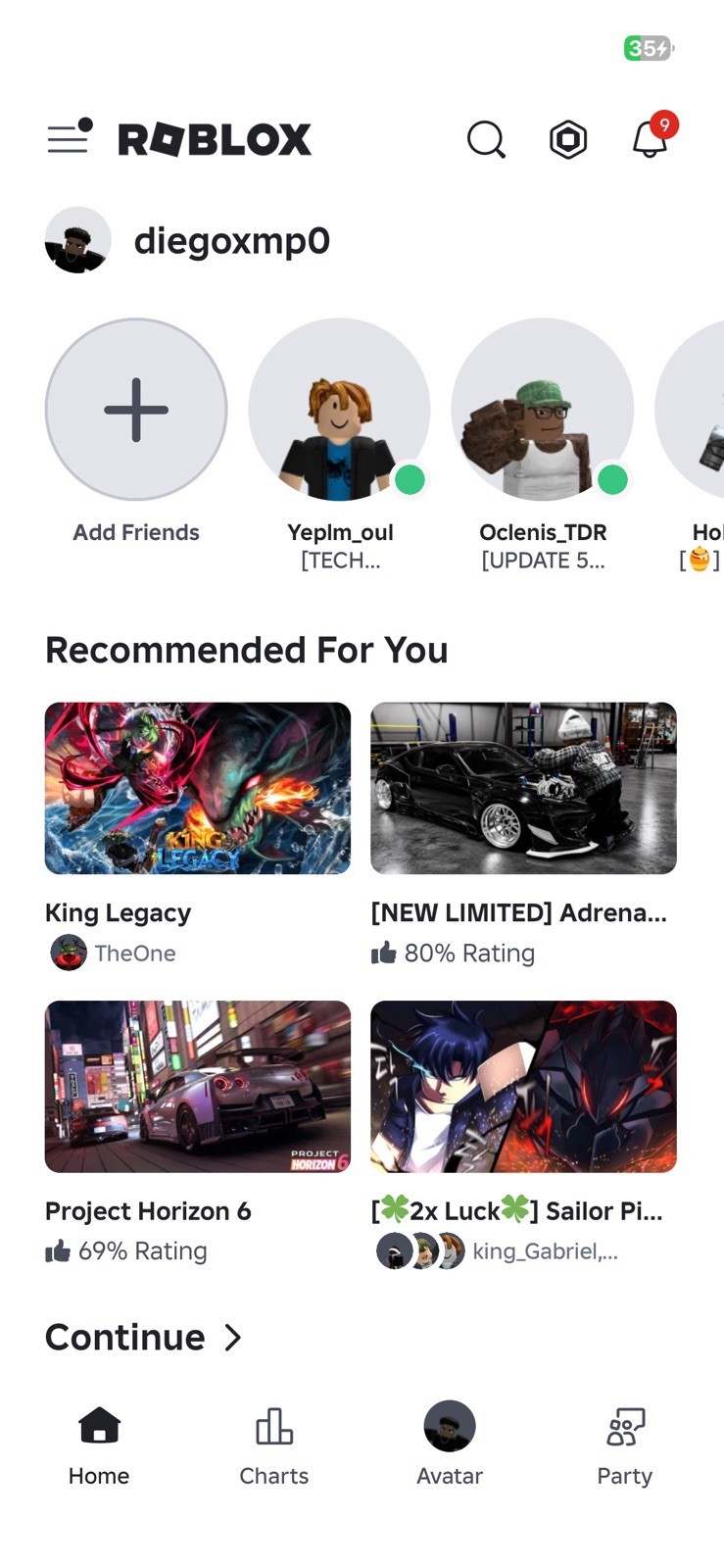
Task: Open the hamburger drawer menu
Action: pyautogui.click(x=70, y=138)
